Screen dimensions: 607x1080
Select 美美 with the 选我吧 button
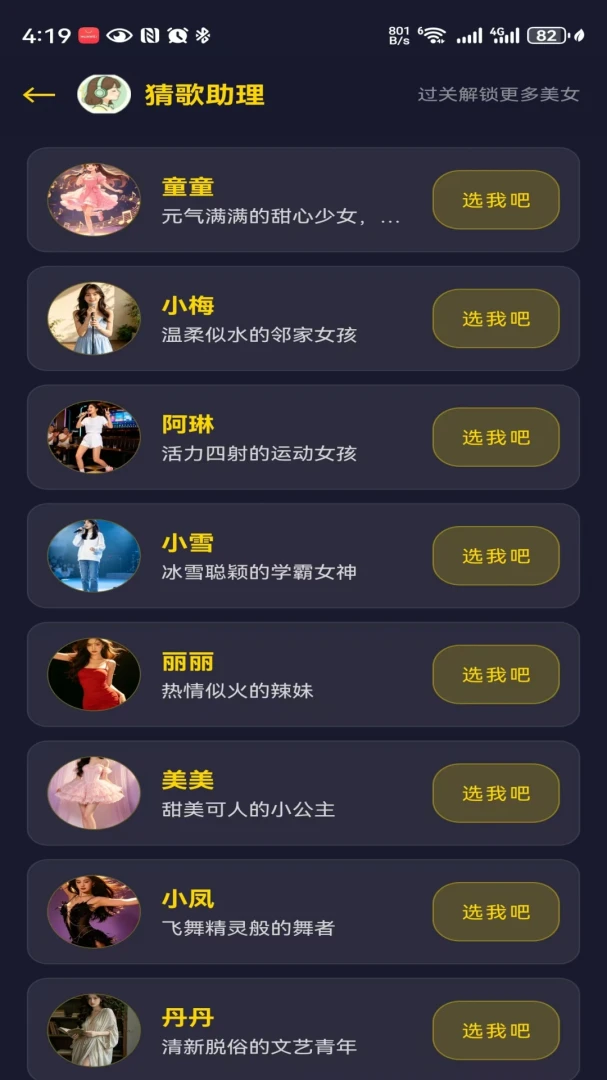[495, 793]
